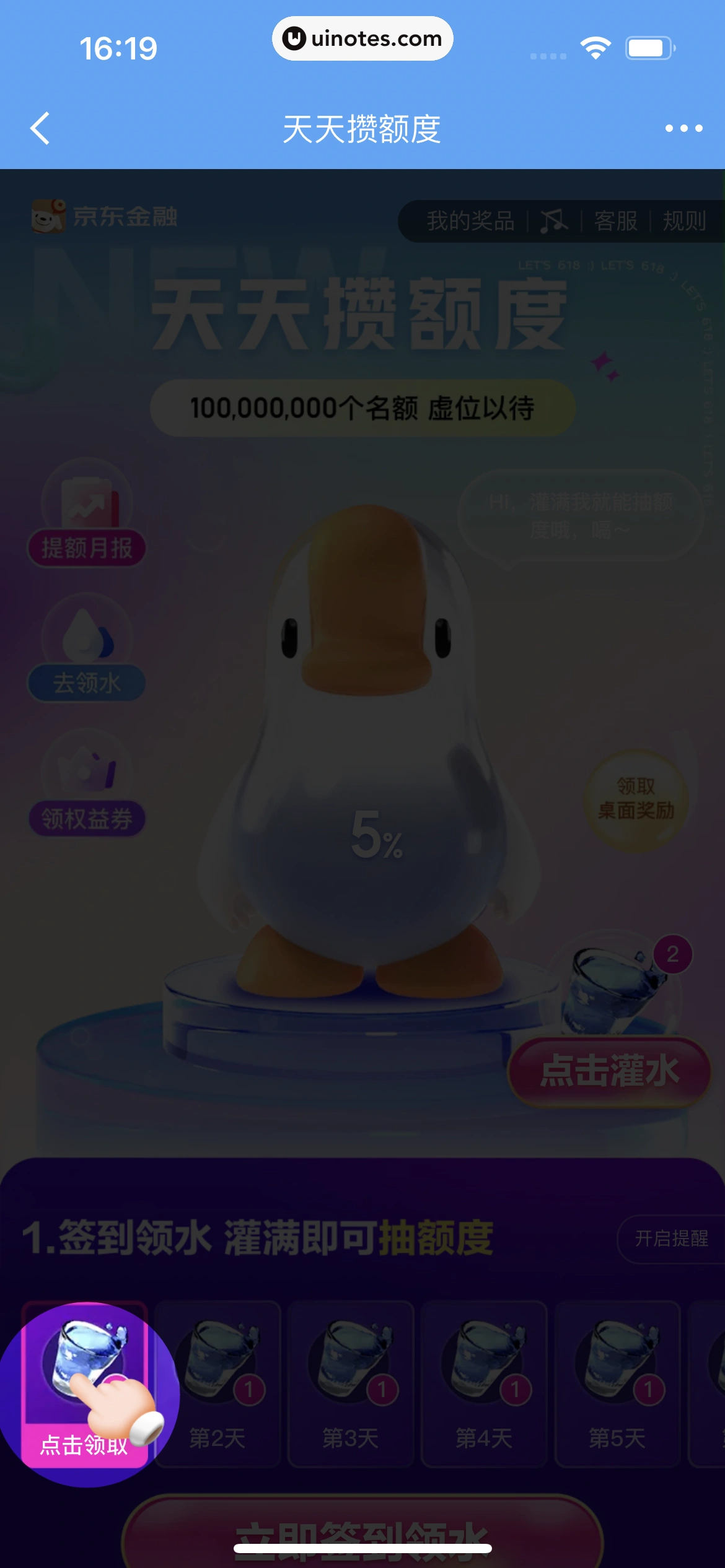Open the three-dot overflow menu
The image size is (725, 1568).
683,129
